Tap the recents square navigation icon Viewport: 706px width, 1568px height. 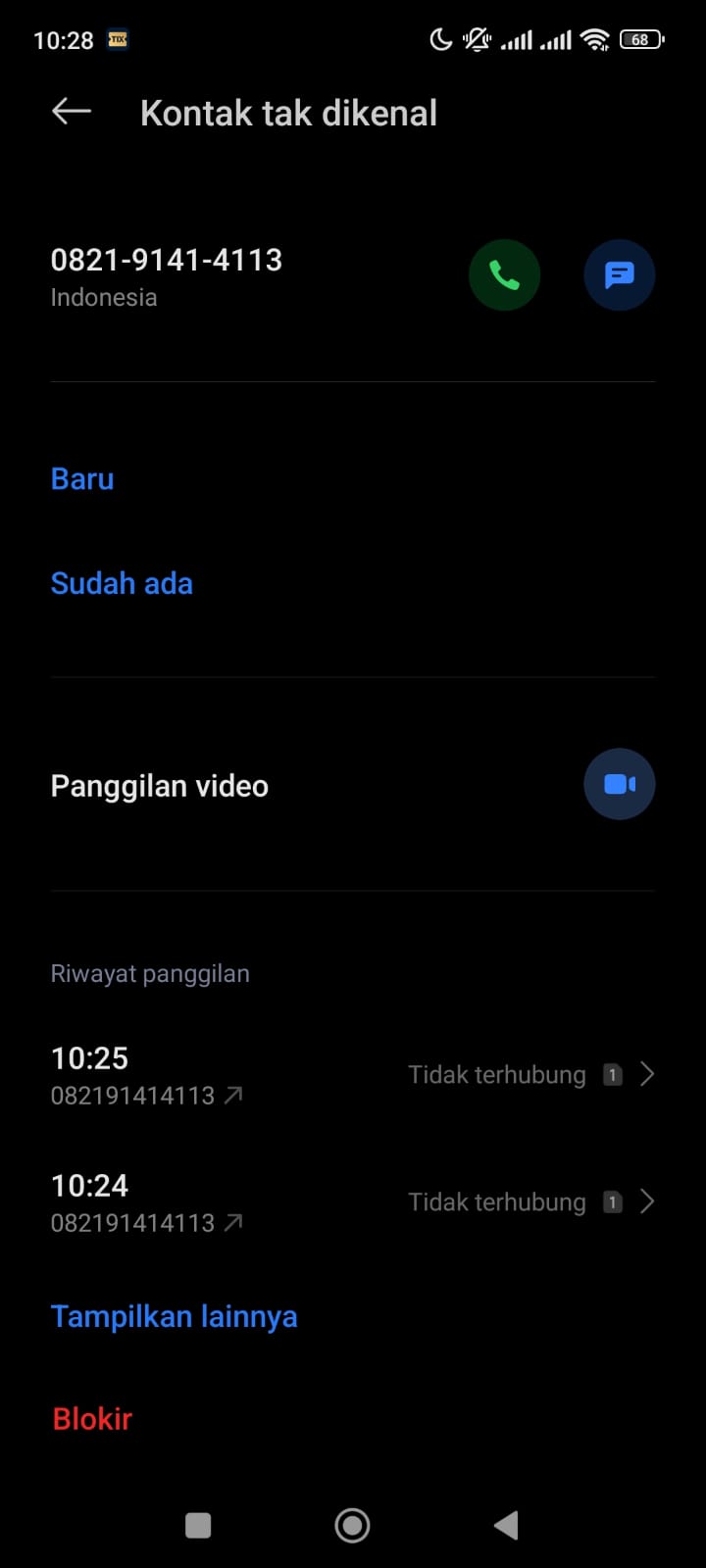(198, 1525)
